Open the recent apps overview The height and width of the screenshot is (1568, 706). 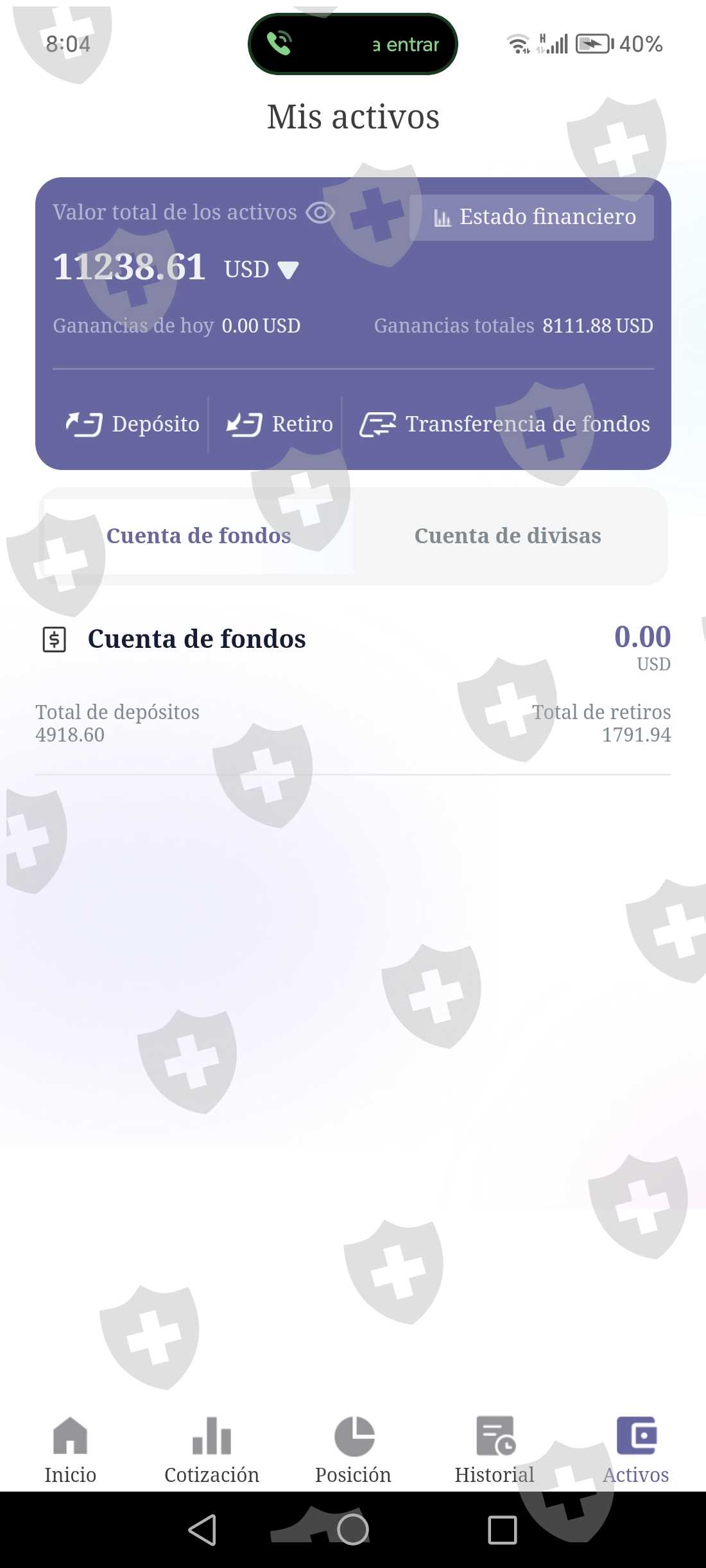click(x=502, y=1529)
